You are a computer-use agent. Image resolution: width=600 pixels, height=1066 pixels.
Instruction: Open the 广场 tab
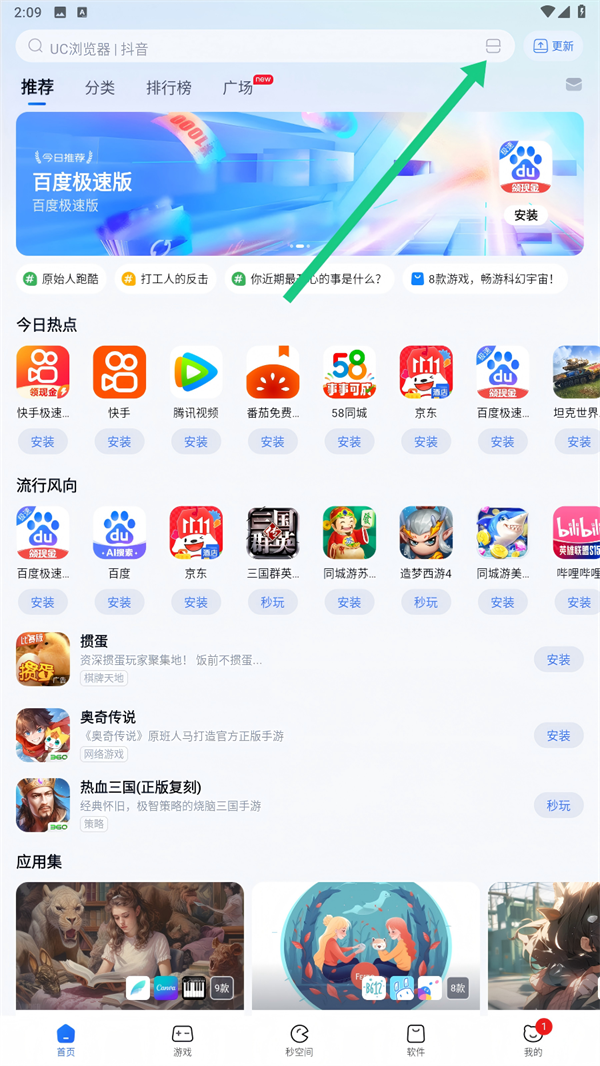238,88
